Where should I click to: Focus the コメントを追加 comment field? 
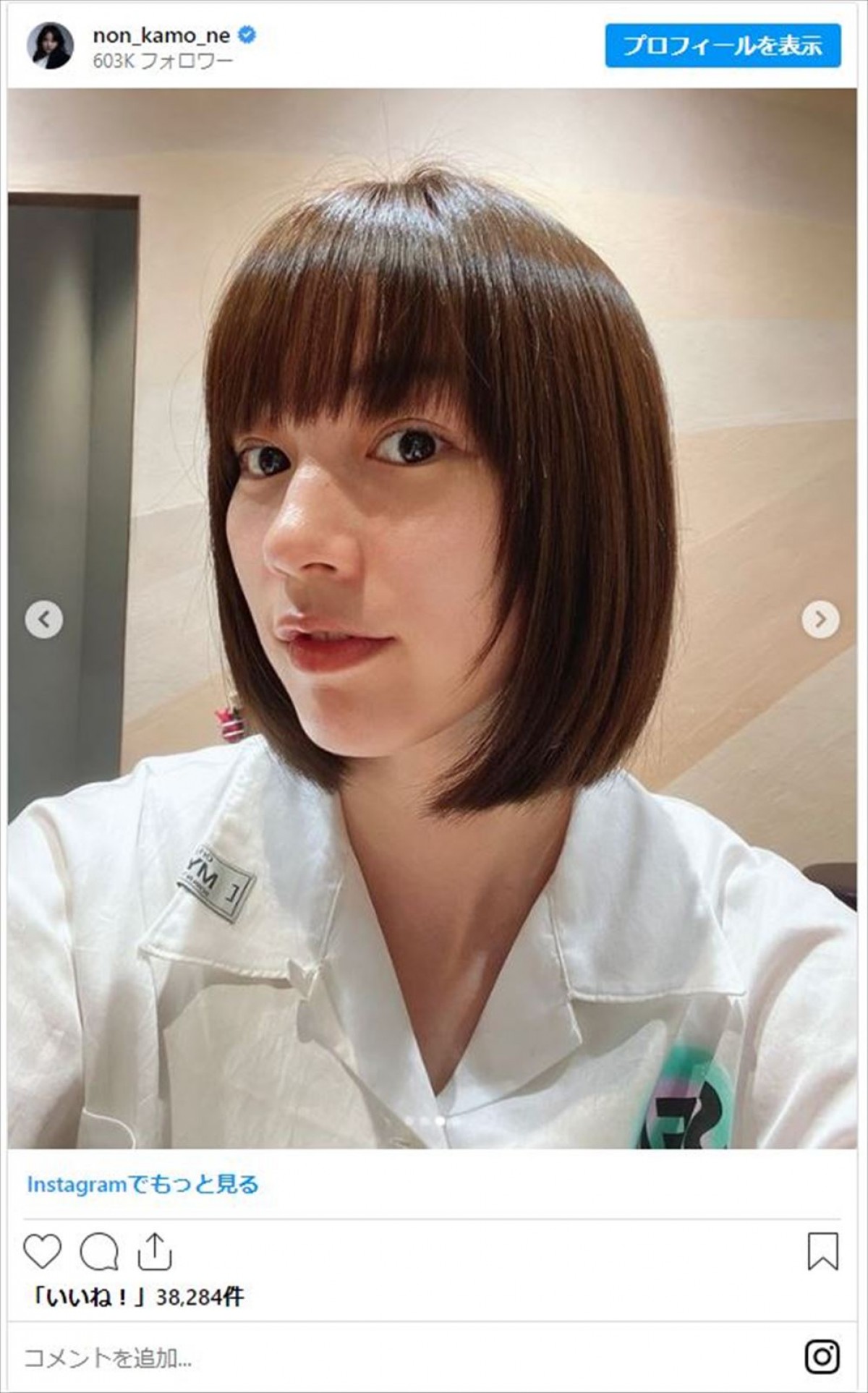click(x=109, y=1358)
